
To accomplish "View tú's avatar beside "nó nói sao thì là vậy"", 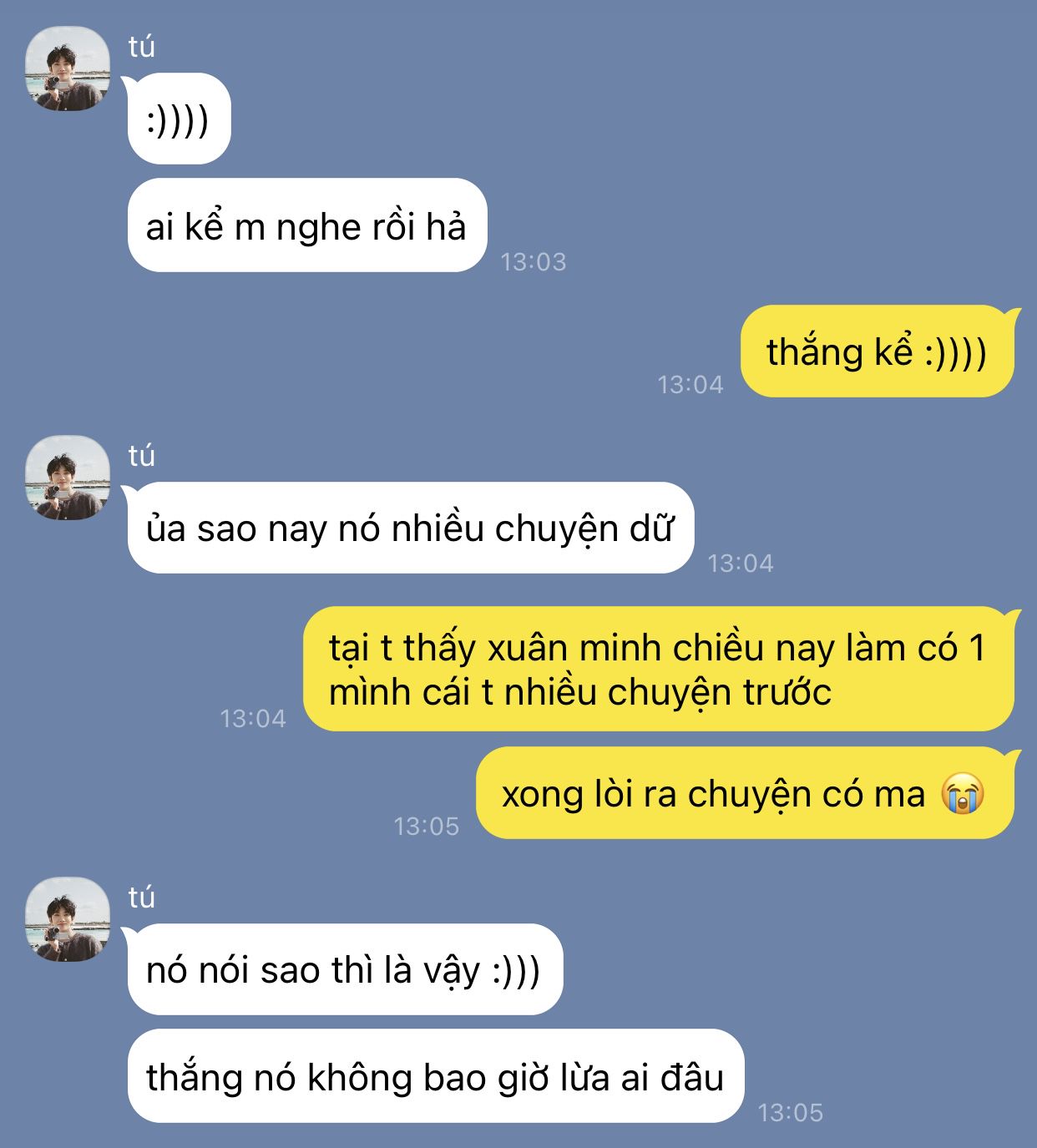I will pyautogui.click(x=68, y=919).
